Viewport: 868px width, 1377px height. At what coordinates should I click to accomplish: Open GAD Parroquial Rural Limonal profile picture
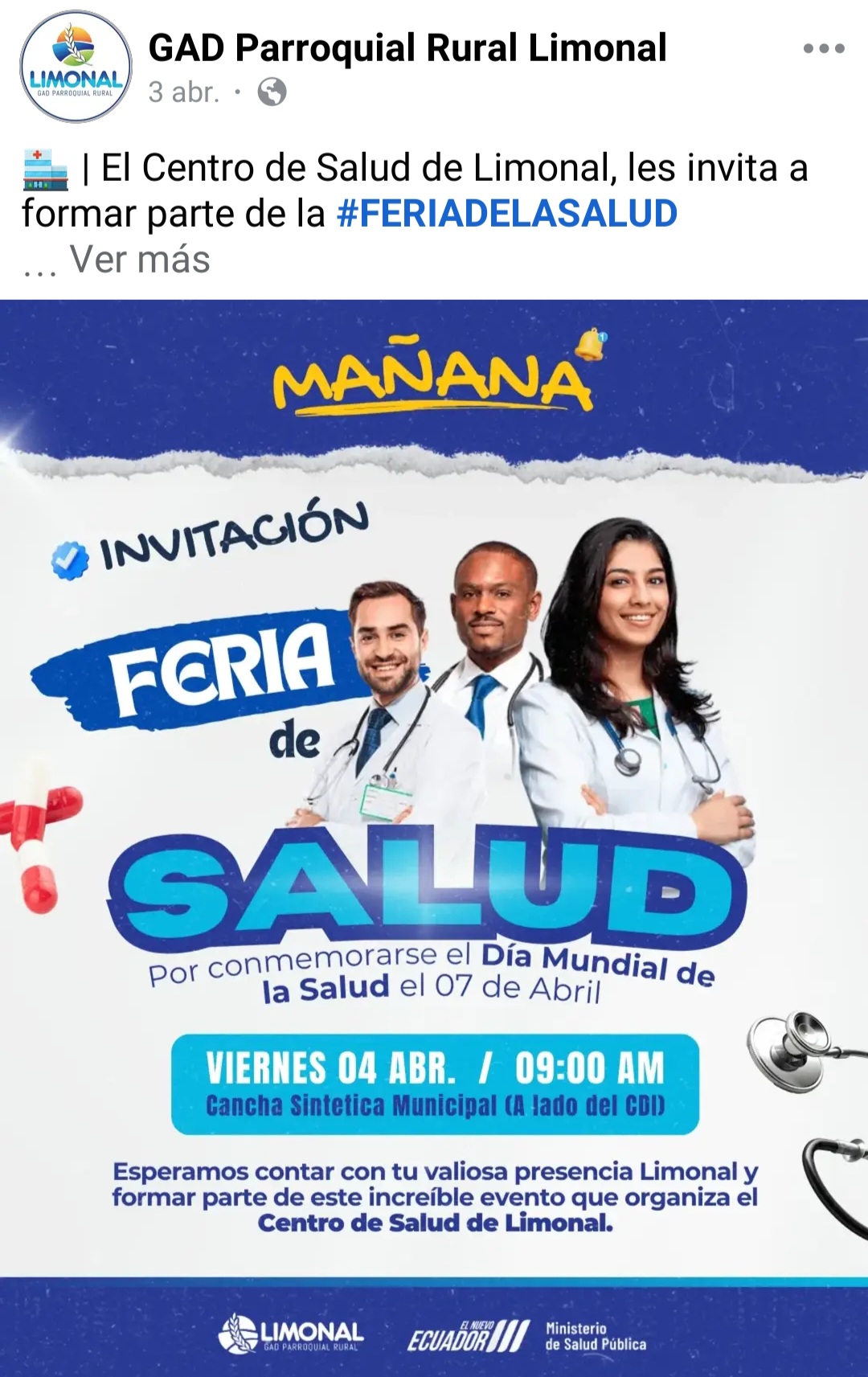click(x=76, y=68)
